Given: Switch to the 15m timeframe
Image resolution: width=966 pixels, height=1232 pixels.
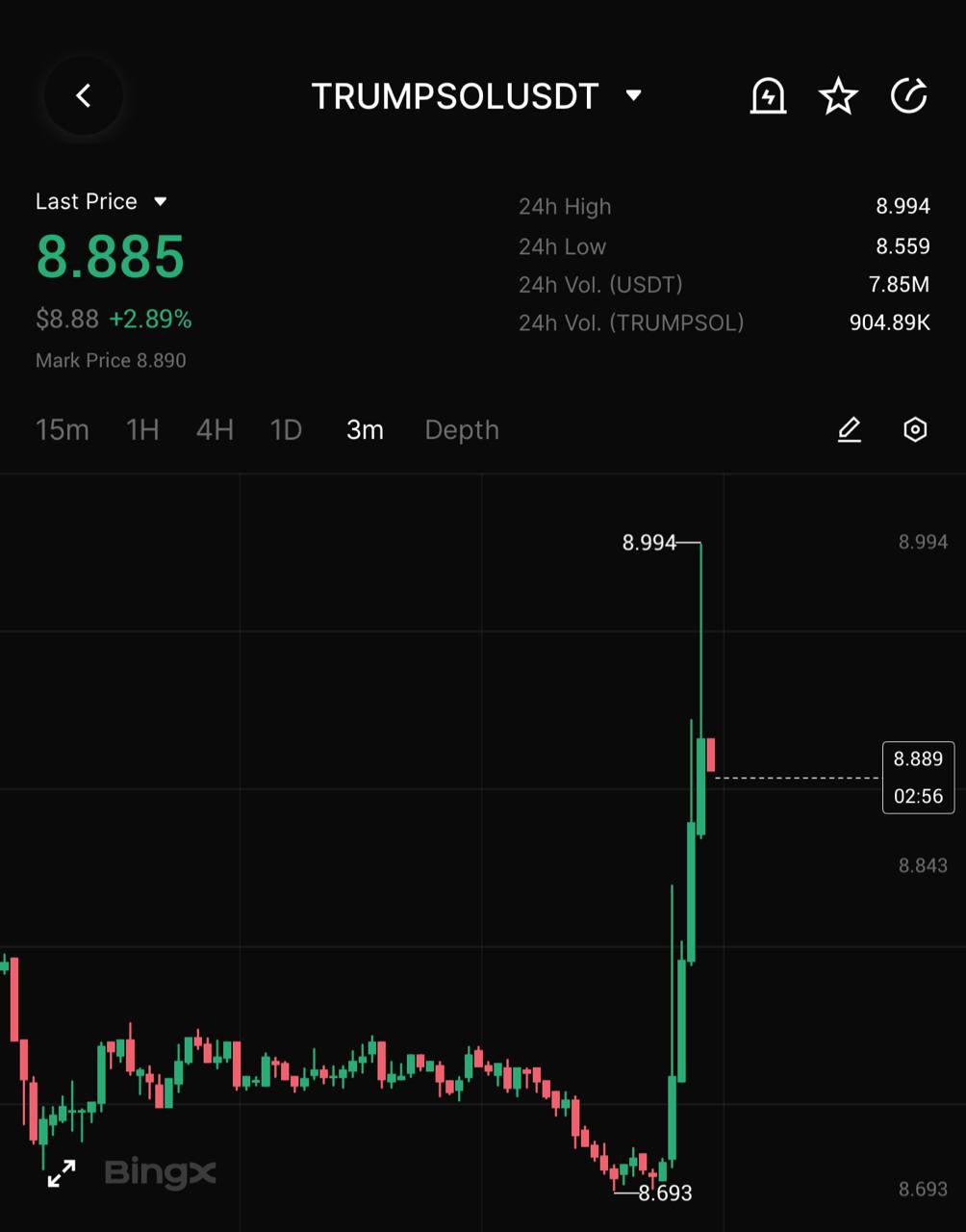Looking at the screenshot, I should (63, 430).
